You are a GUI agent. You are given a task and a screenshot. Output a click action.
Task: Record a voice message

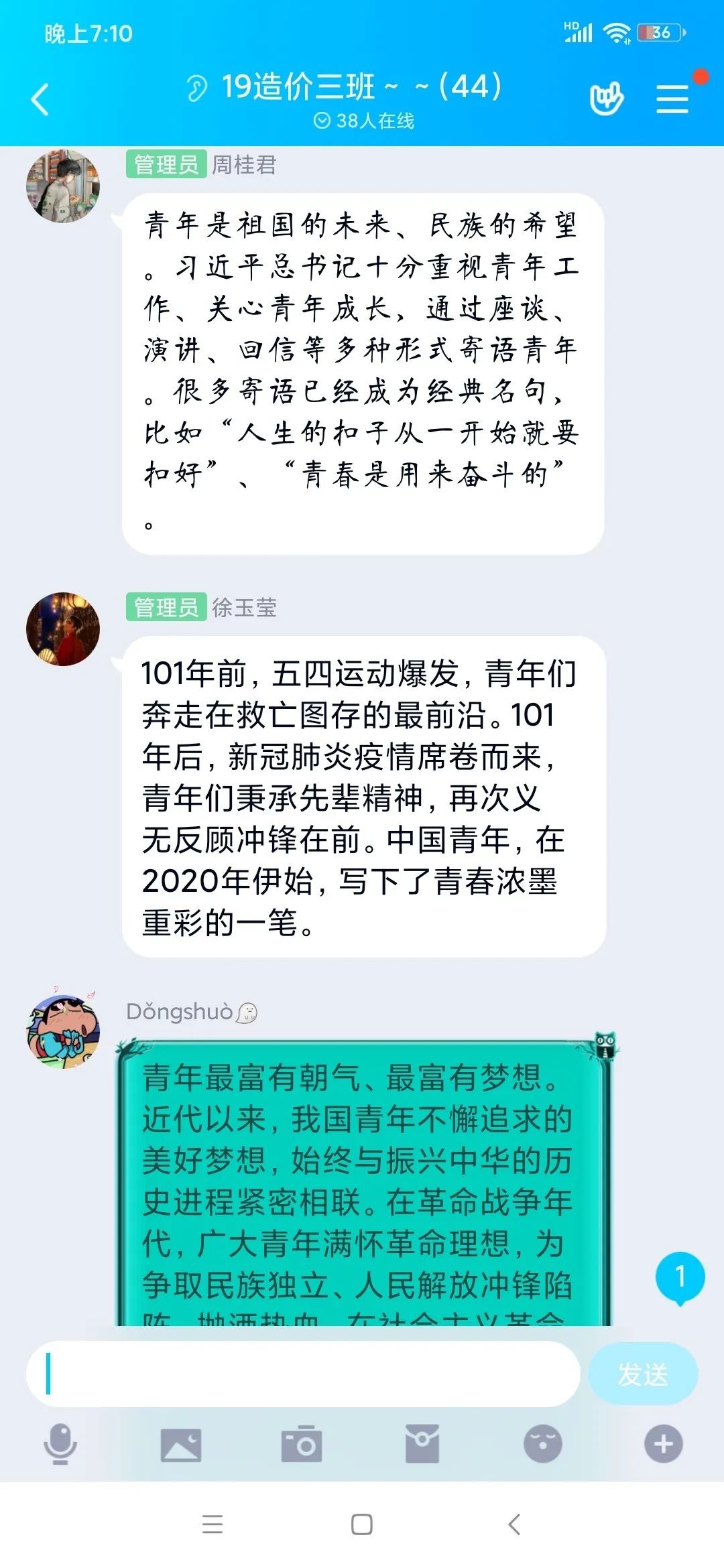tap(60, 1444)
